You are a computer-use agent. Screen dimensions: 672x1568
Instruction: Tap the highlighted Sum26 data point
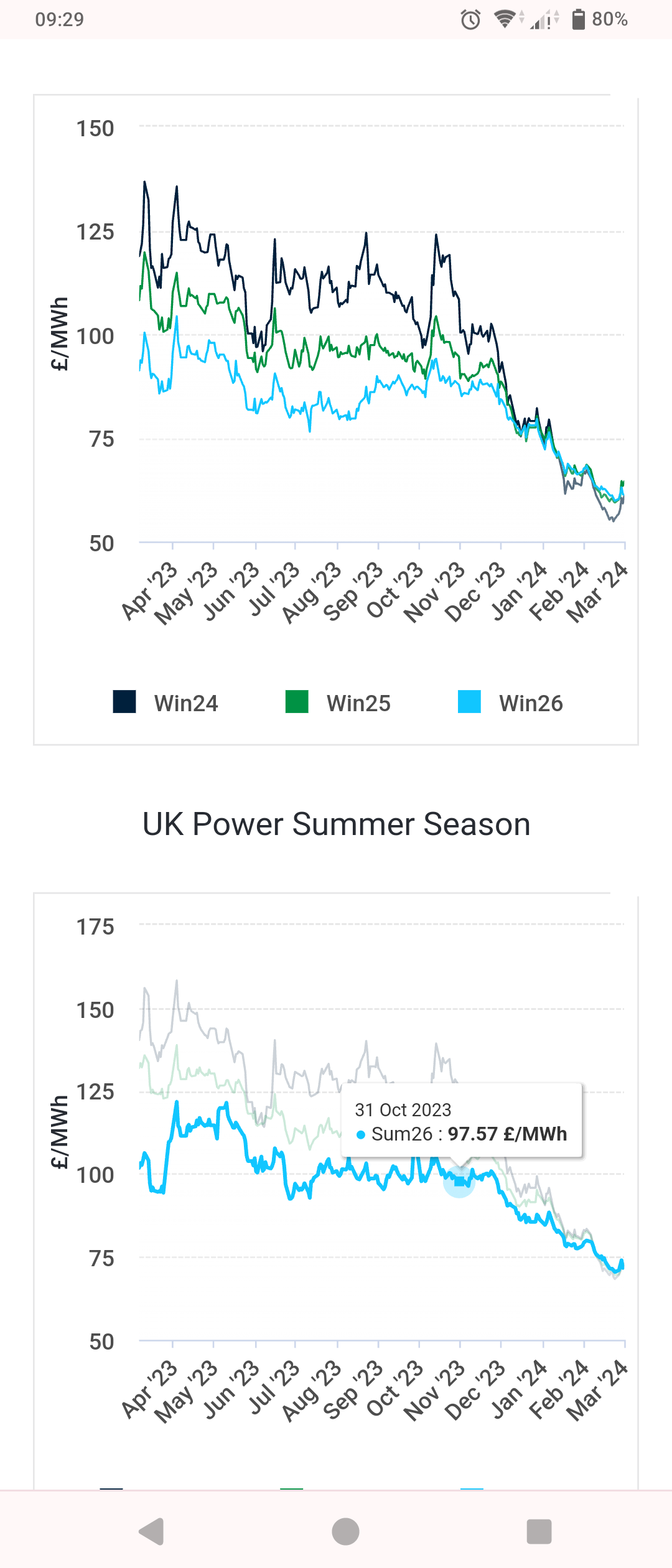(x=459, y=1181)
